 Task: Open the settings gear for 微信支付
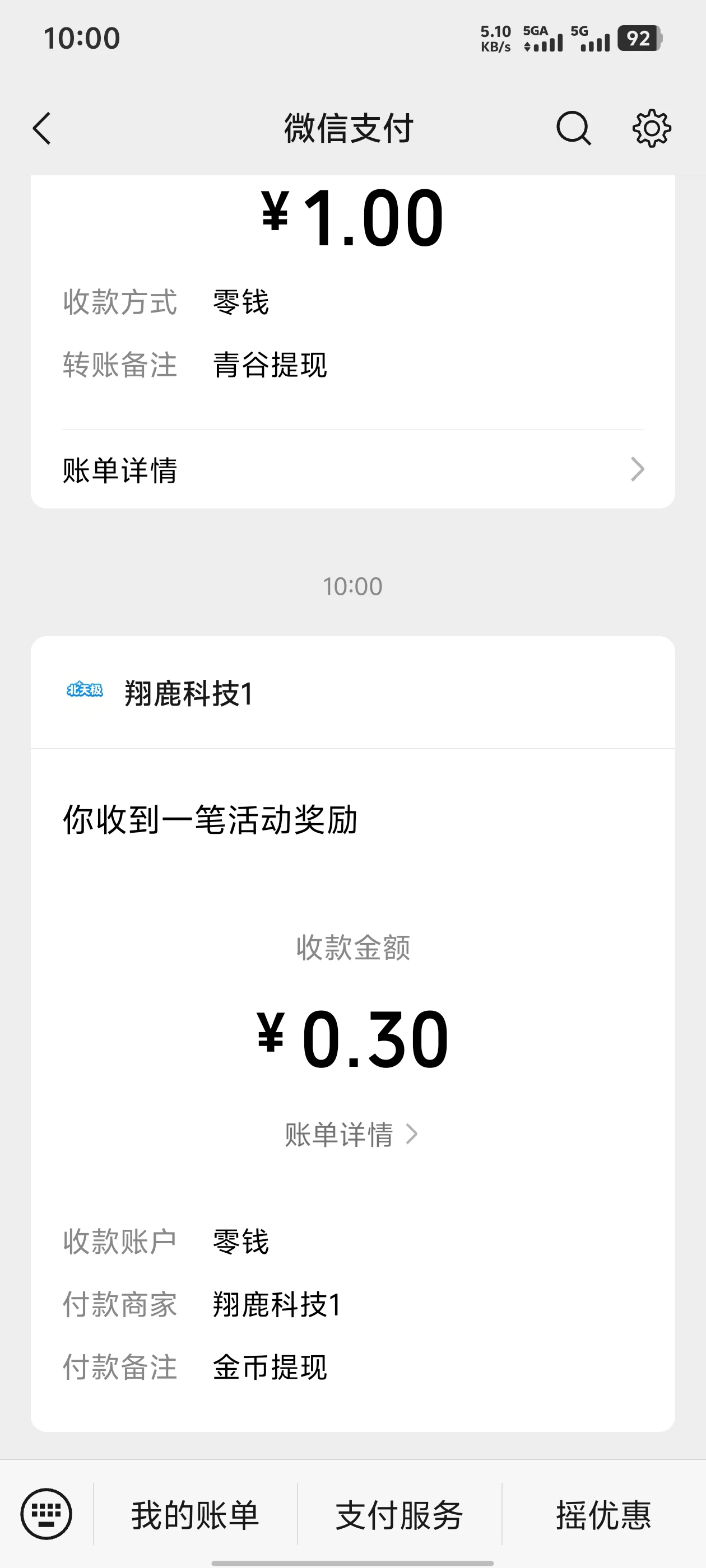coord(651,128)
